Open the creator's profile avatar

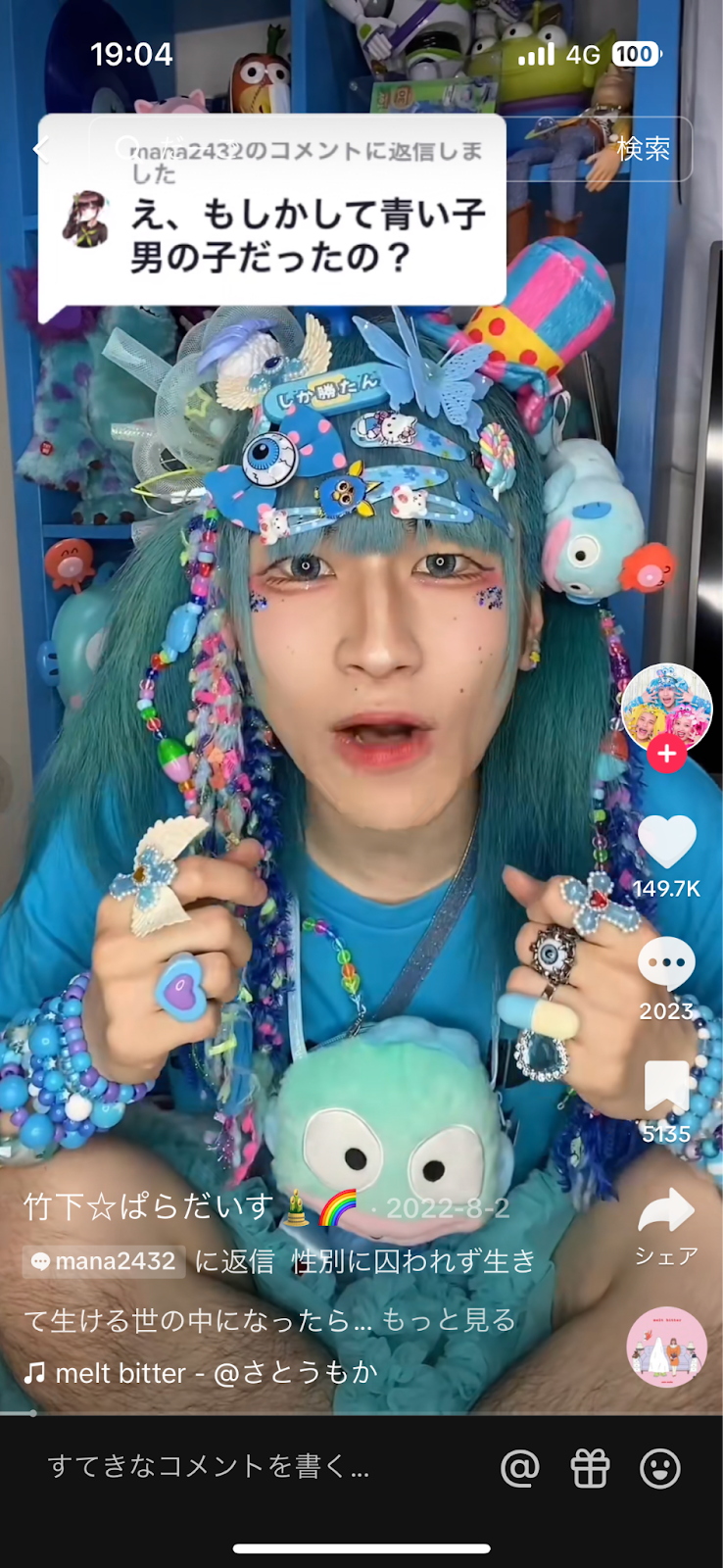point(666,708)
